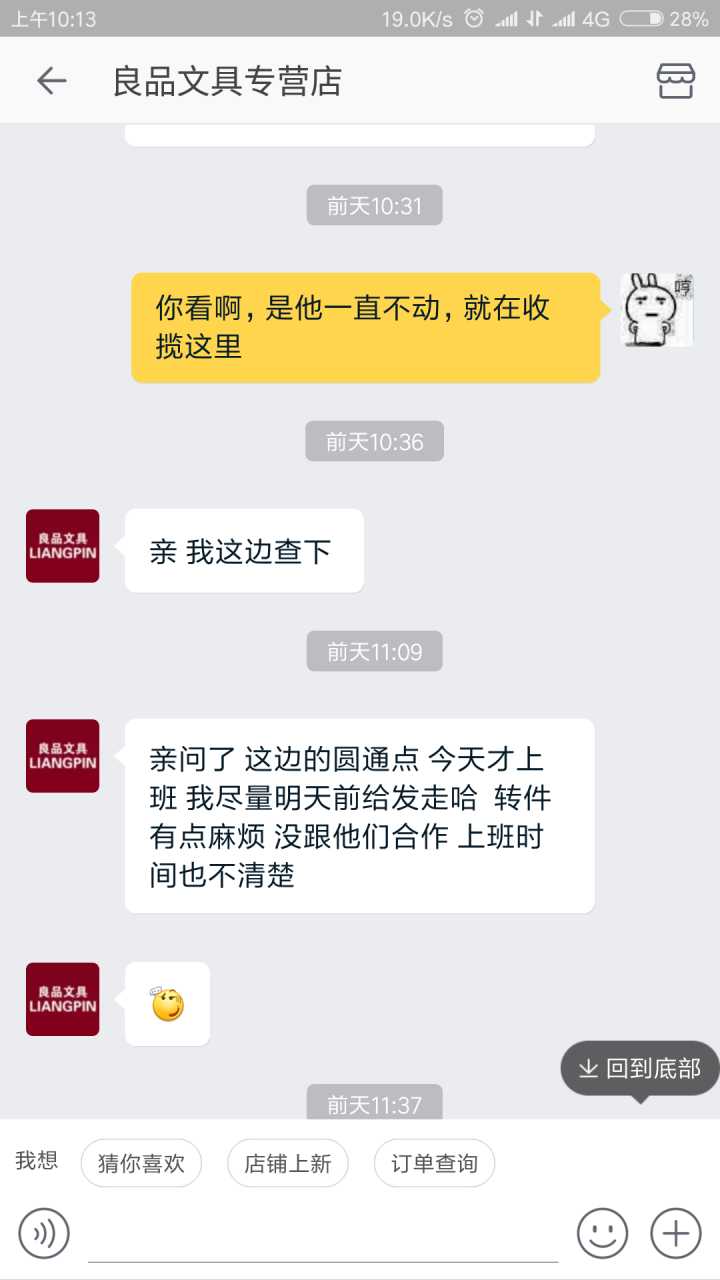The height and width of the screenshot is (1280, 720).
Task: Tap the 良品文具 avatar beside 亲 我这边查下
Action: pos(62,546)
